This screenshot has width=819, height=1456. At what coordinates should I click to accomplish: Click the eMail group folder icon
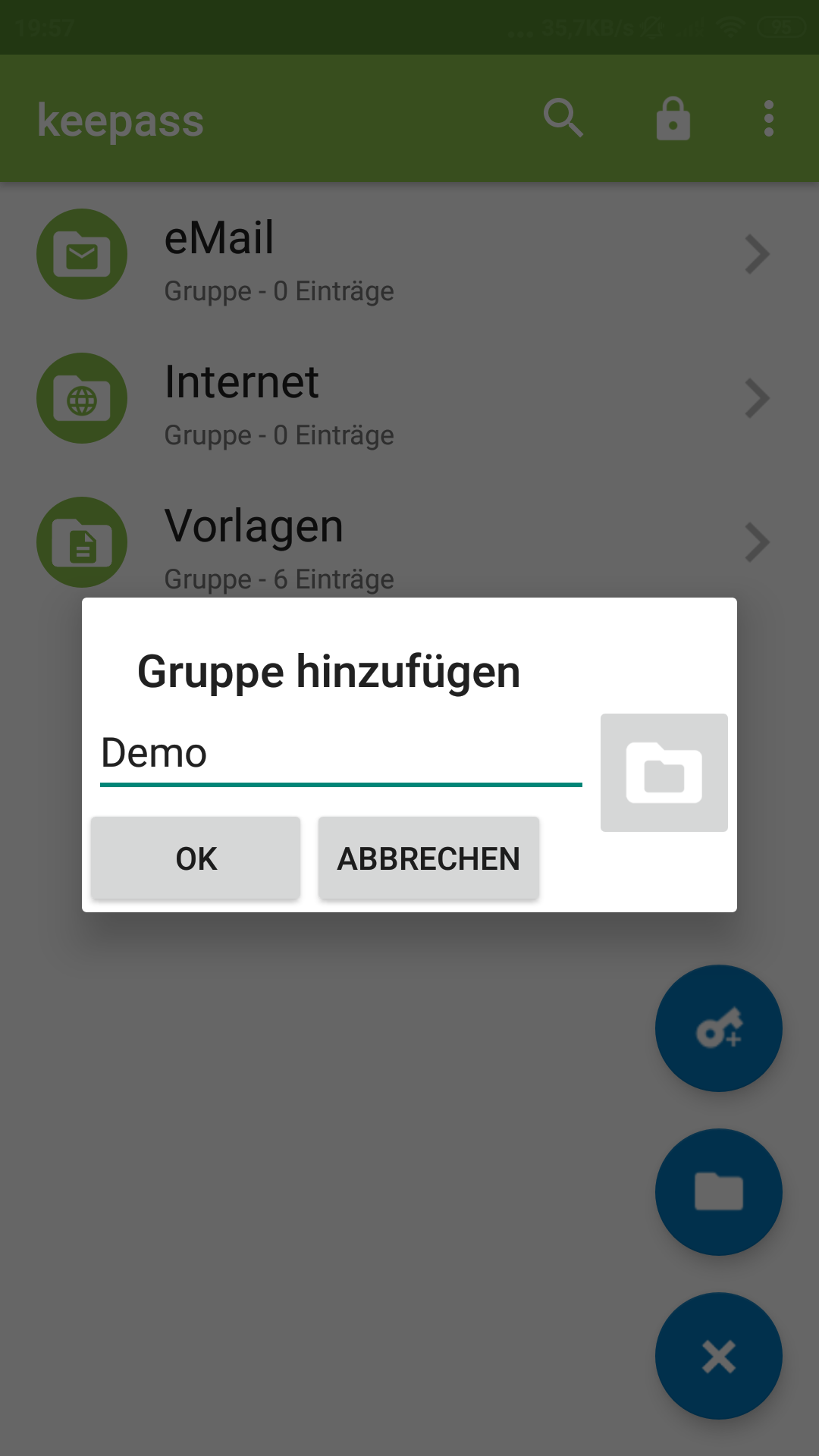(x=82, y=254)
